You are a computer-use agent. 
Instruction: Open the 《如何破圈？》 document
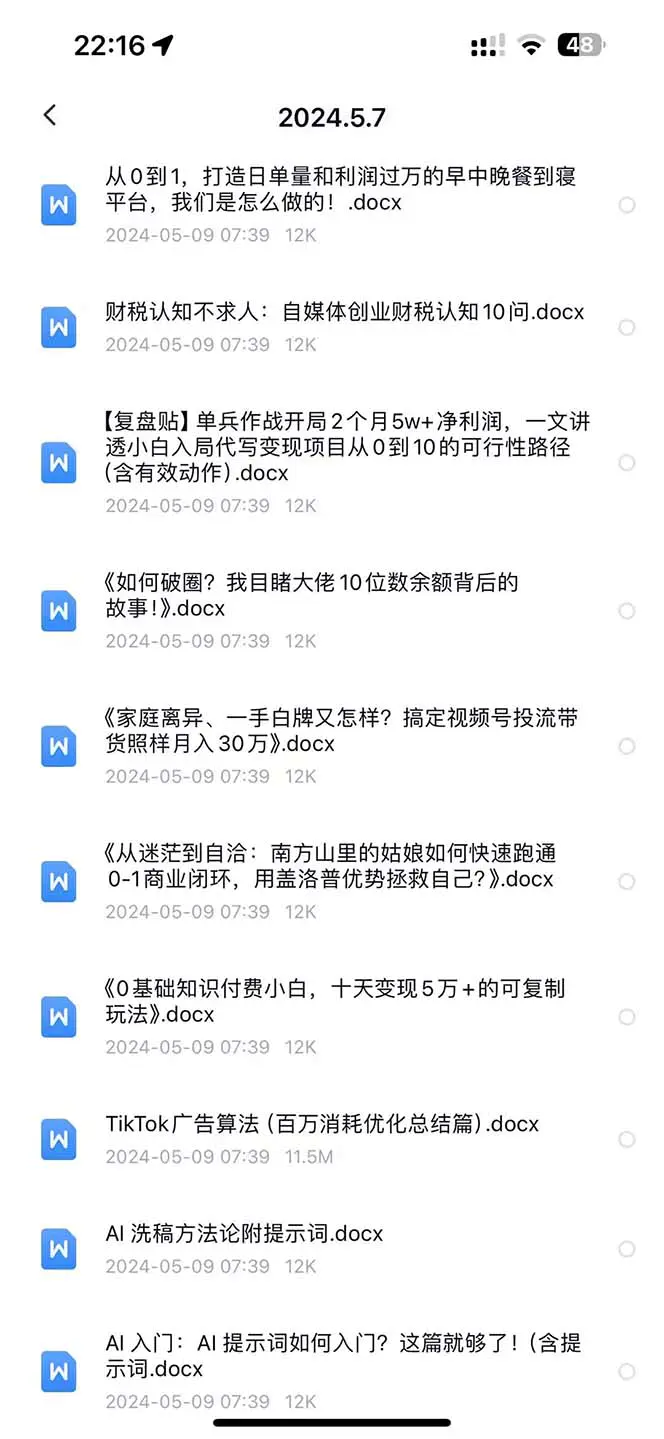point(311,595)
